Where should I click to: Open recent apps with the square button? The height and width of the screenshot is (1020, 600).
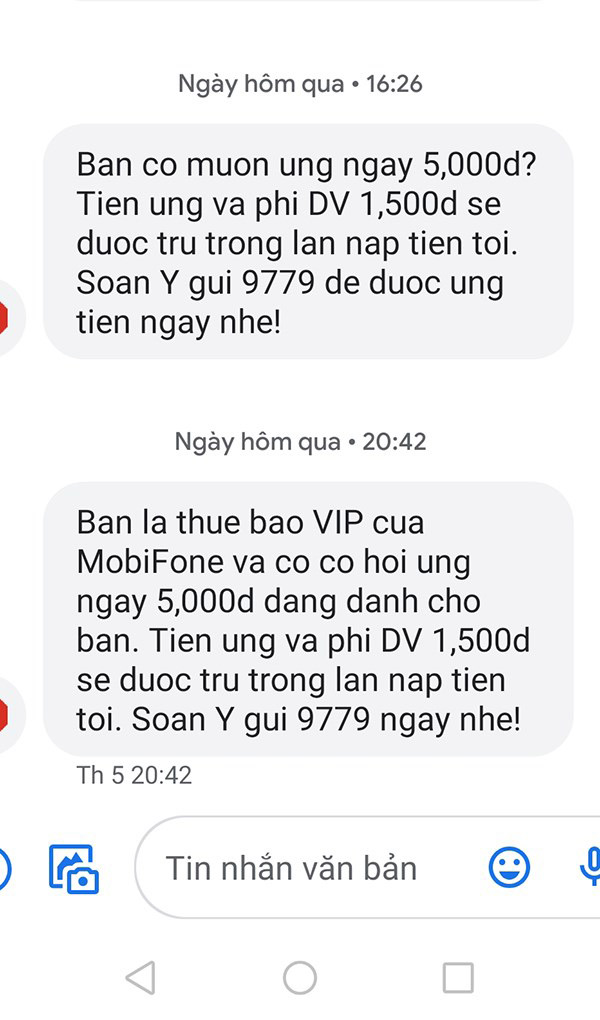(458, 977)
